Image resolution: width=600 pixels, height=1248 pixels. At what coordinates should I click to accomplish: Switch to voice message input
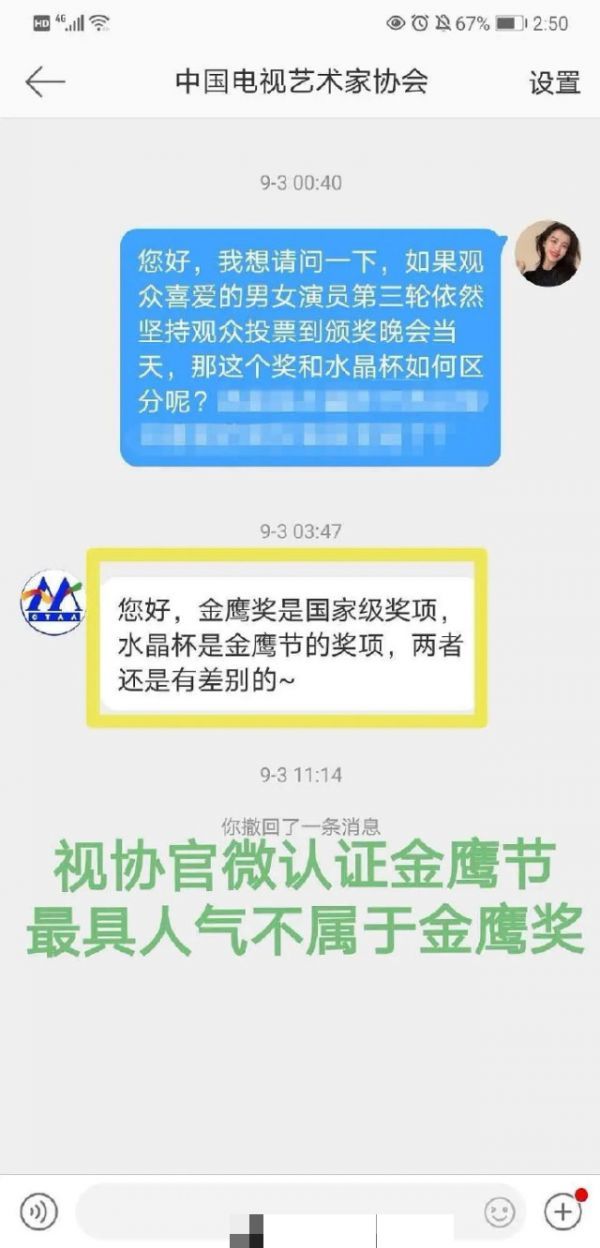coord(39,1212)
